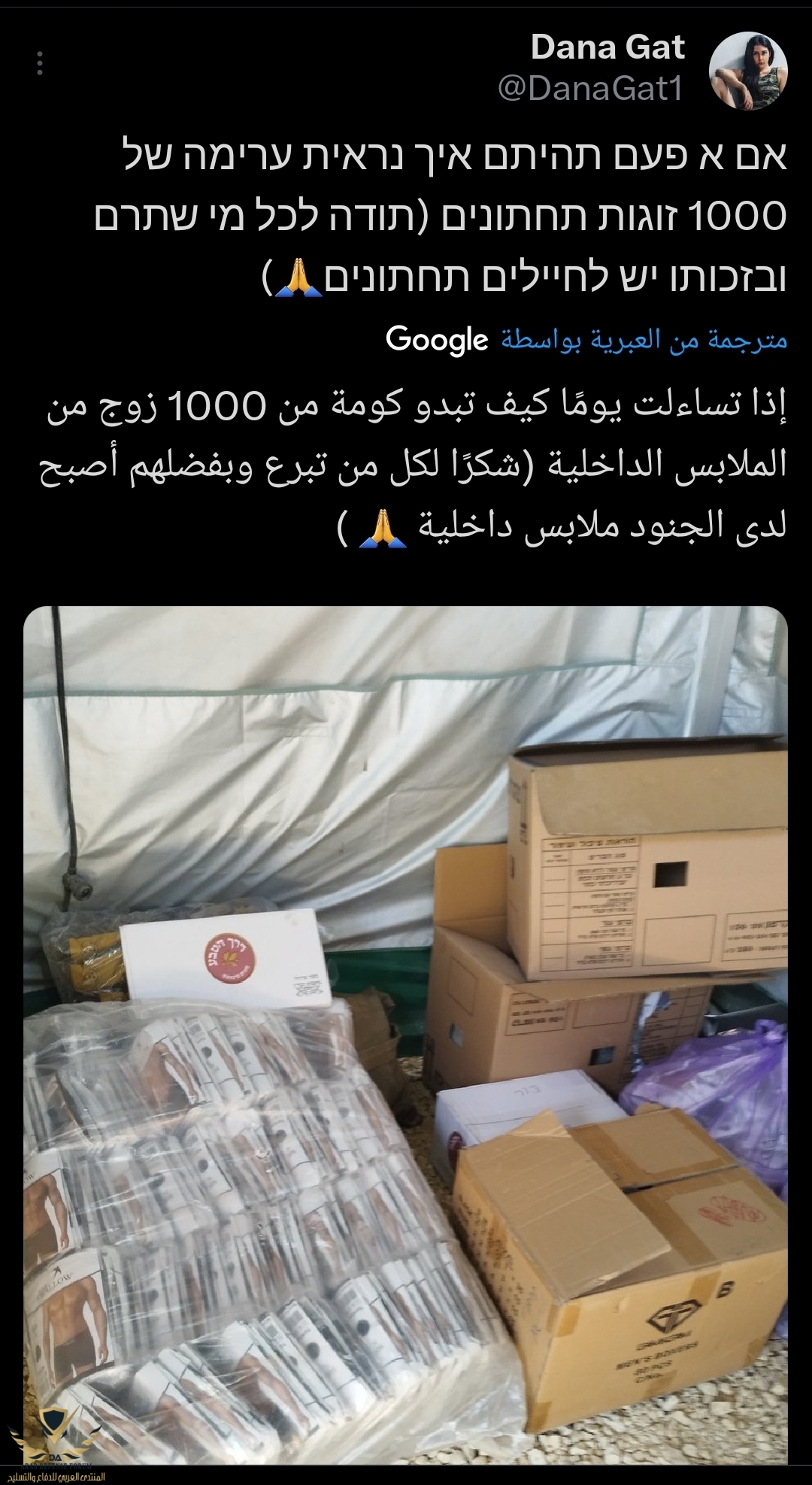Open Dana Gat's profile picture
The image size is (812, 1485).
(748, 71)
